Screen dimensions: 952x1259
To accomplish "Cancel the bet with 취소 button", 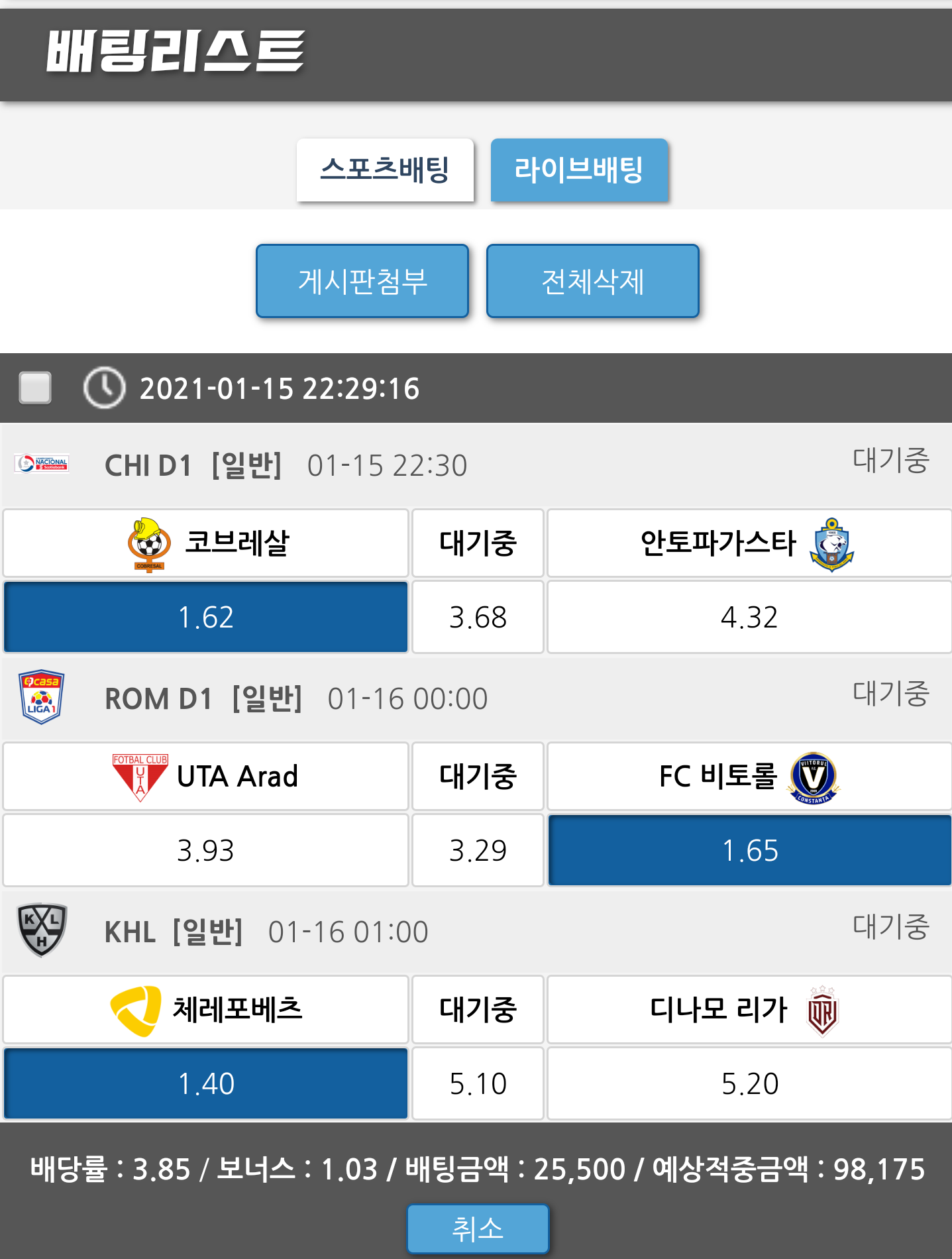I will coord(478,1229).
